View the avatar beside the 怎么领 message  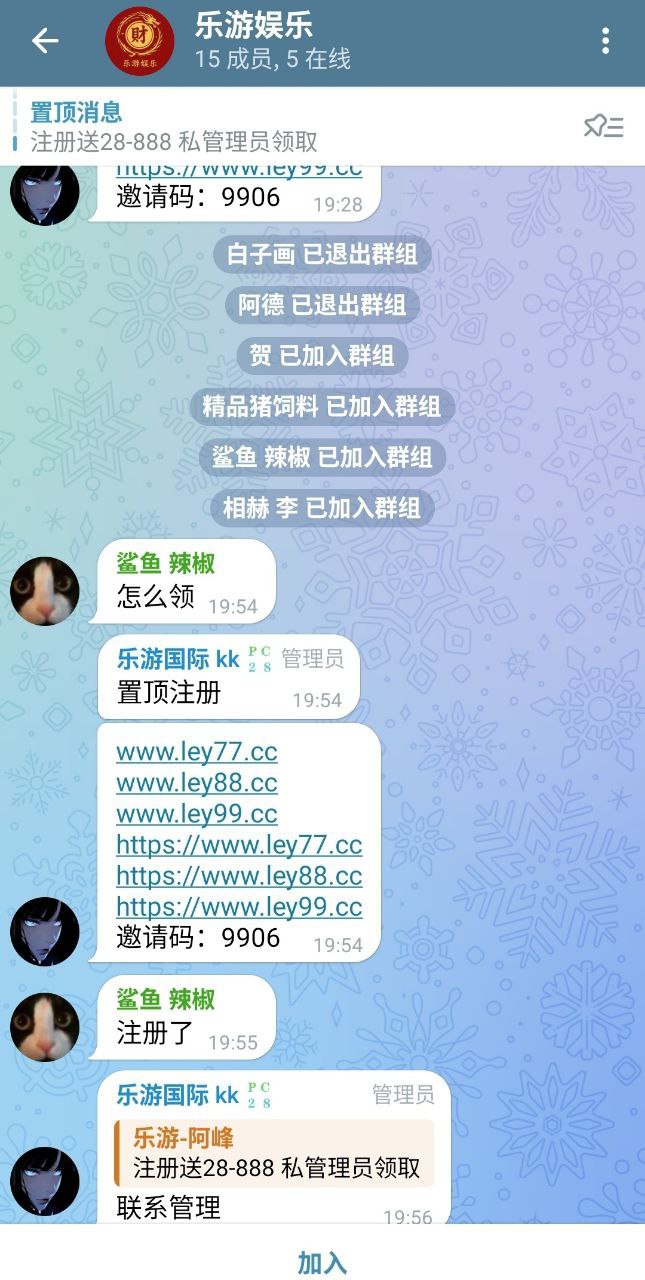pyautogui.click(x=45, y=591)
